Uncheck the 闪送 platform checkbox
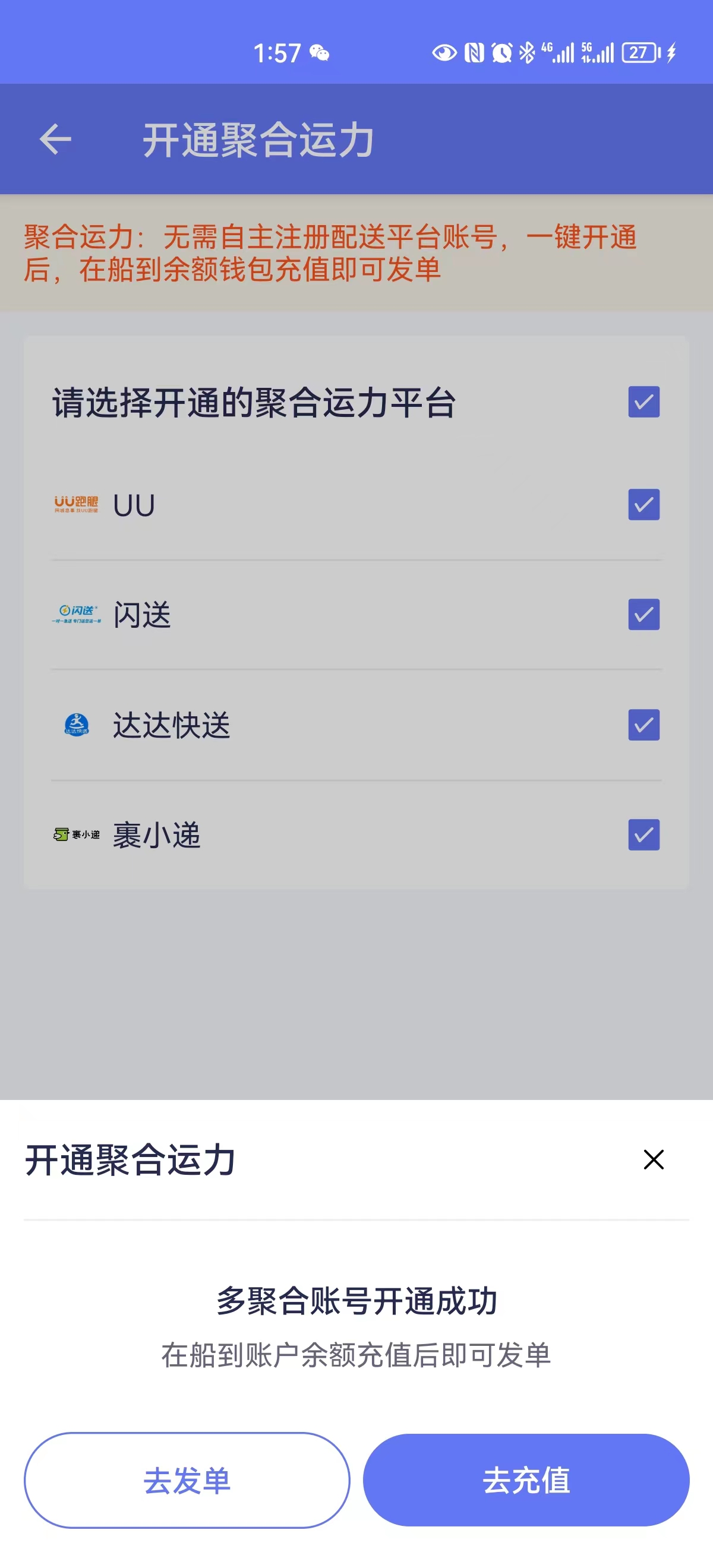The width and height of the screenshot is (713, 1568). pos(643,614)
